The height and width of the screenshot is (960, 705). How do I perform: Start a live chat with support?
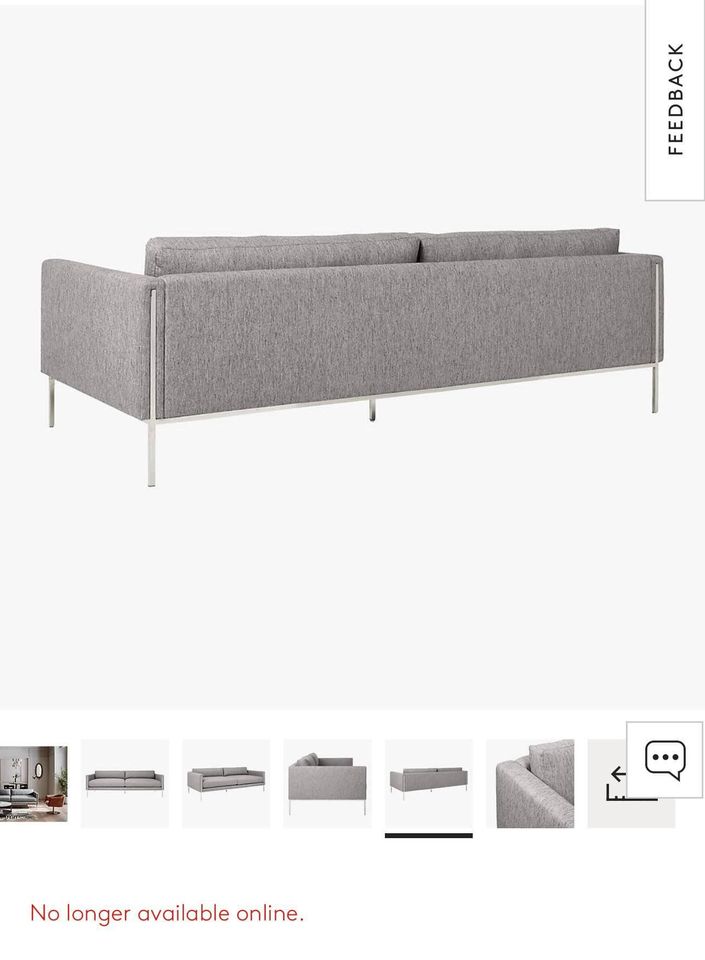point(665,760)
